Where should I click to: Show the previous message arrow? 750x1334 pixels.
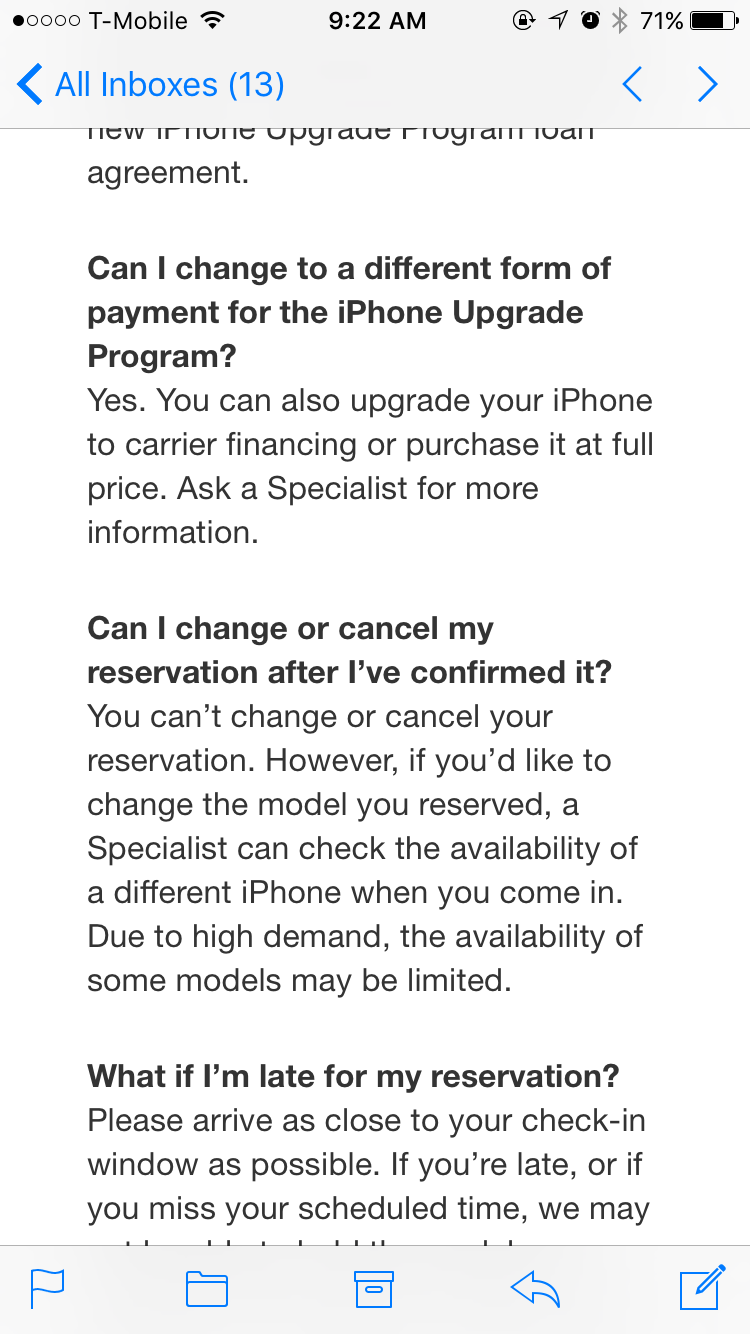pos(632,85)
